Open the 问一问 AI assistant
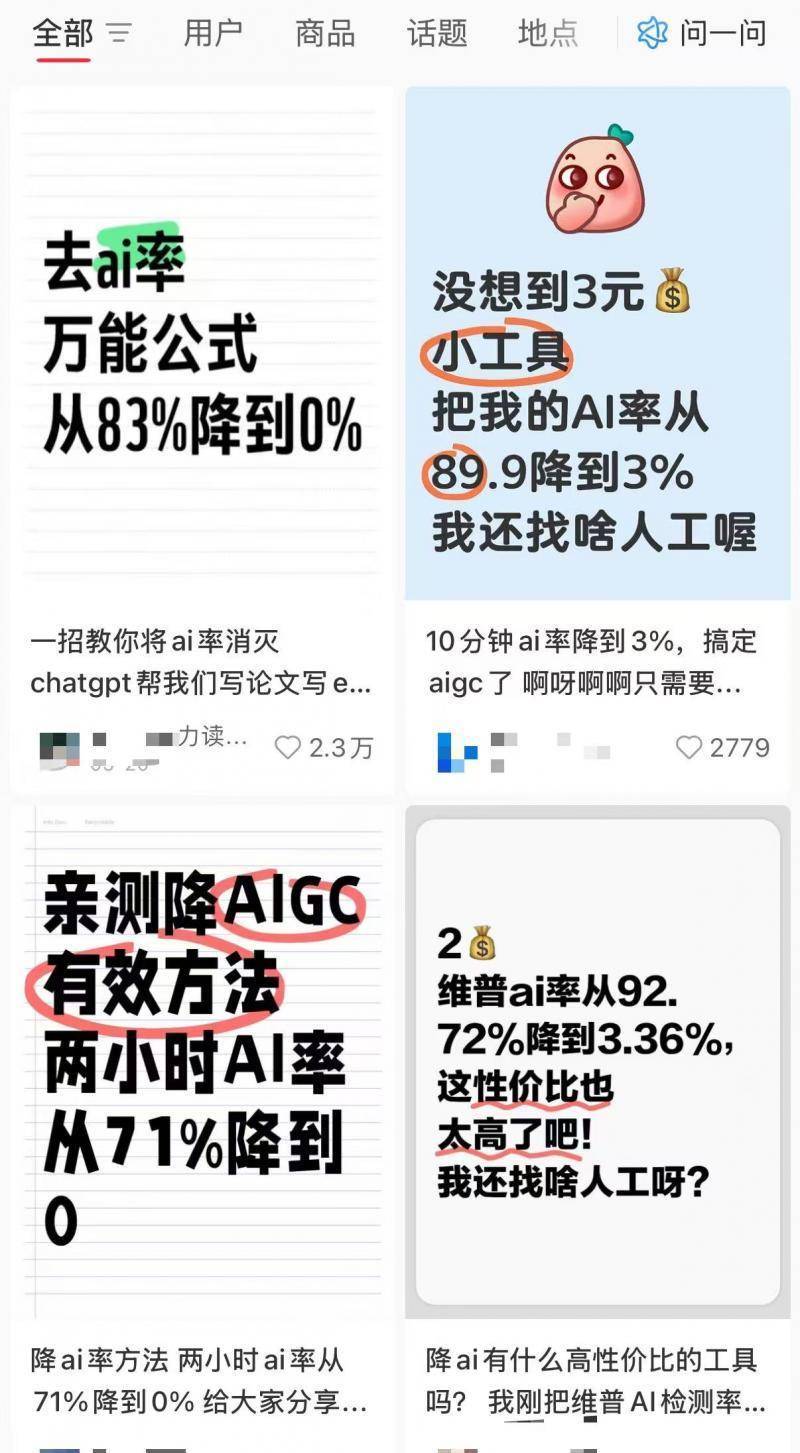 coord(702,34)
